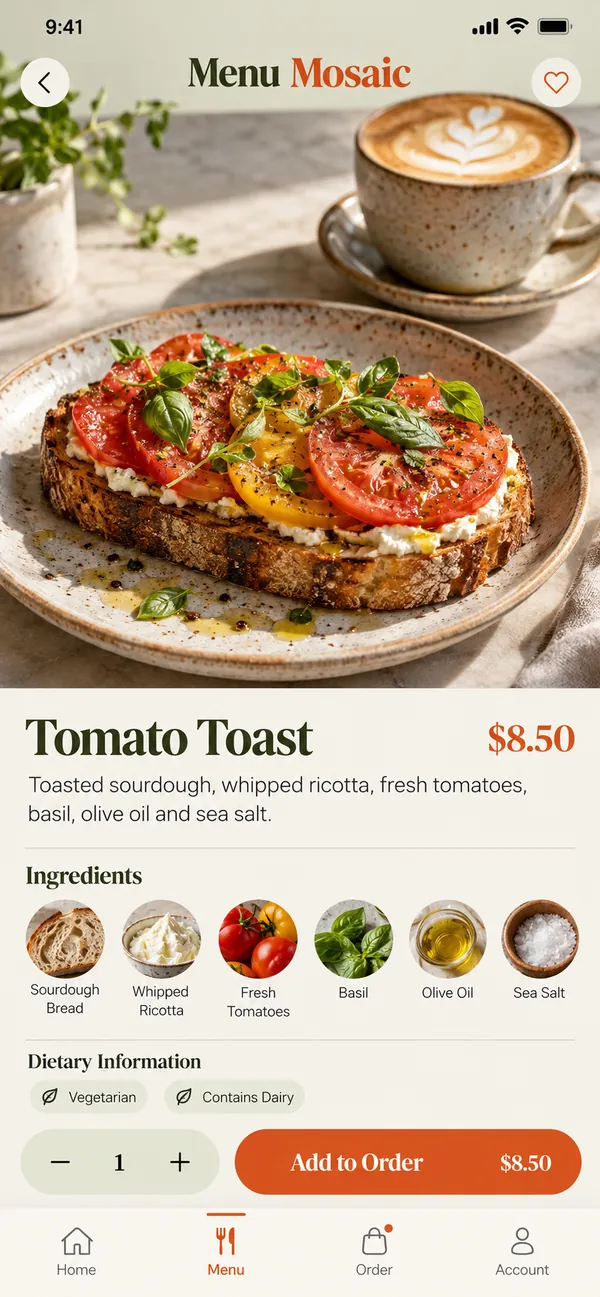Switch to the Home tab

coord(76,1252)
